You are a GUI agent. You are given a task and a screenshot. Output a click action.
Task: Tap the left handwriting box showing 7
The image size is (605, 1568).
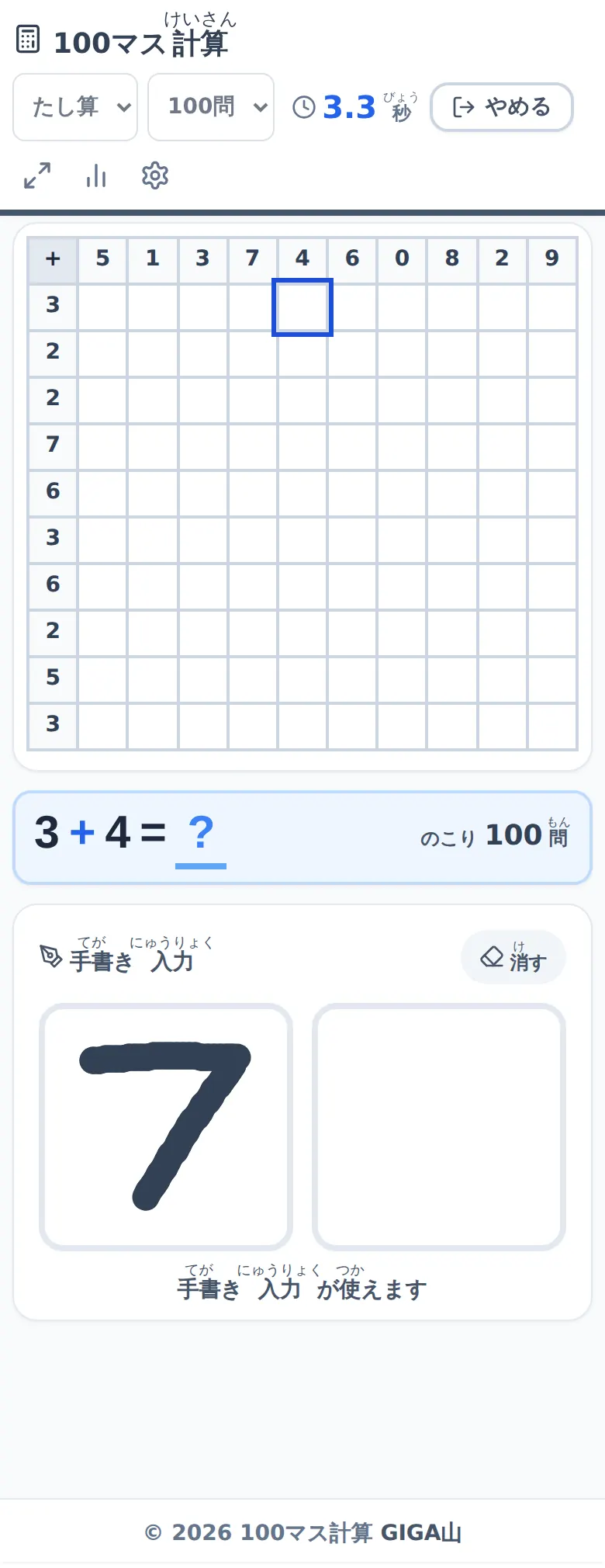[166, 1127]
